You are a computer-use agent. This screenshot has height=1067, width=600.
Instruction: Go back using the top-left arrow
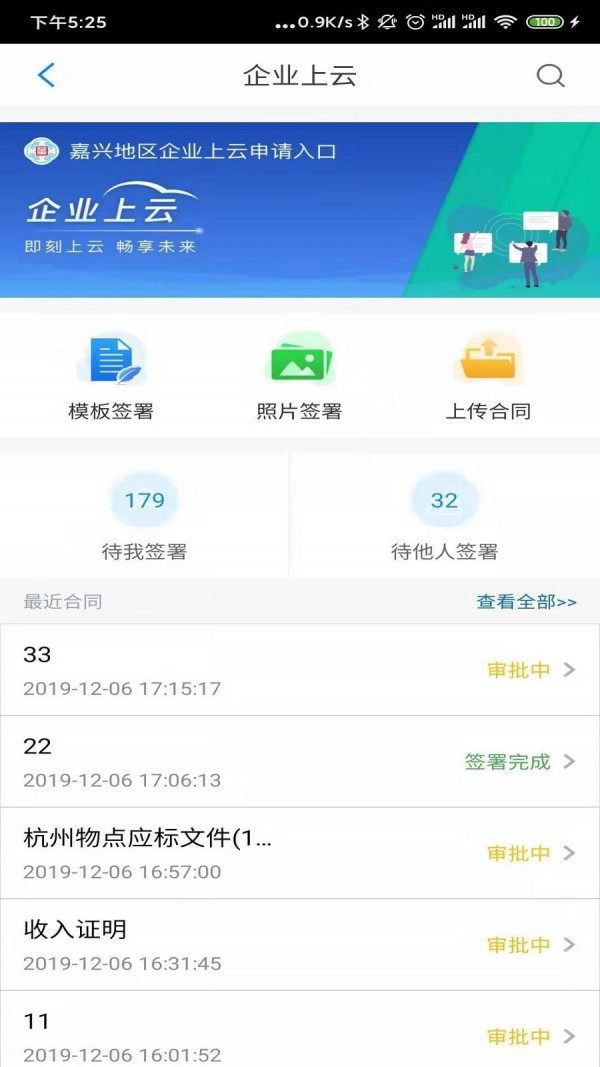click(46, 75)
